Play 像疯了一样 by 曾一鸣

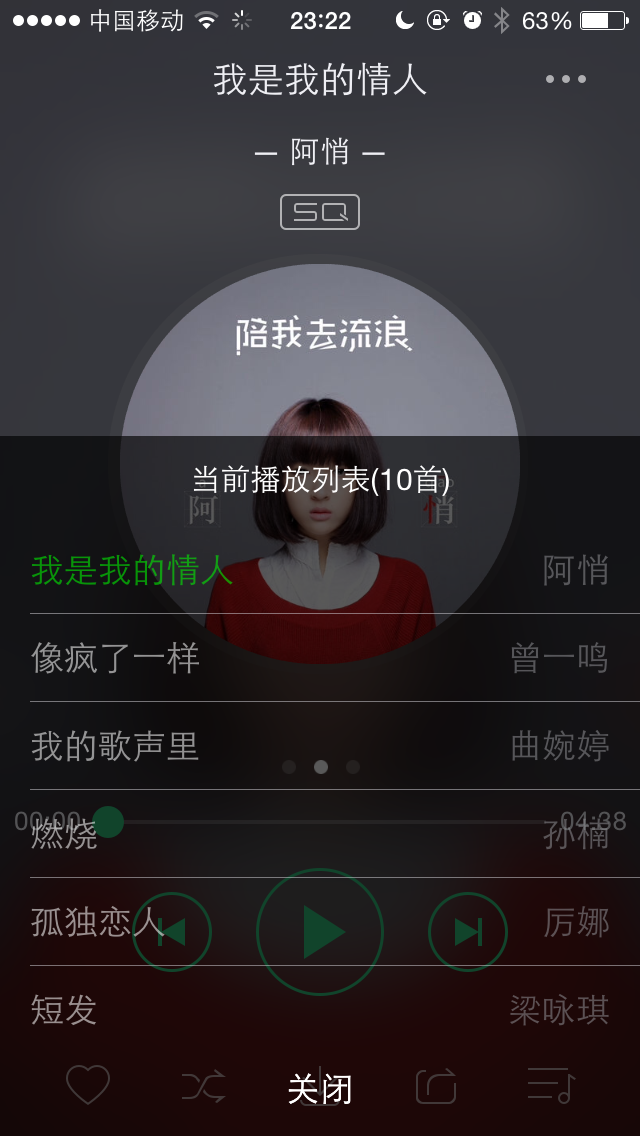point(320,658)
